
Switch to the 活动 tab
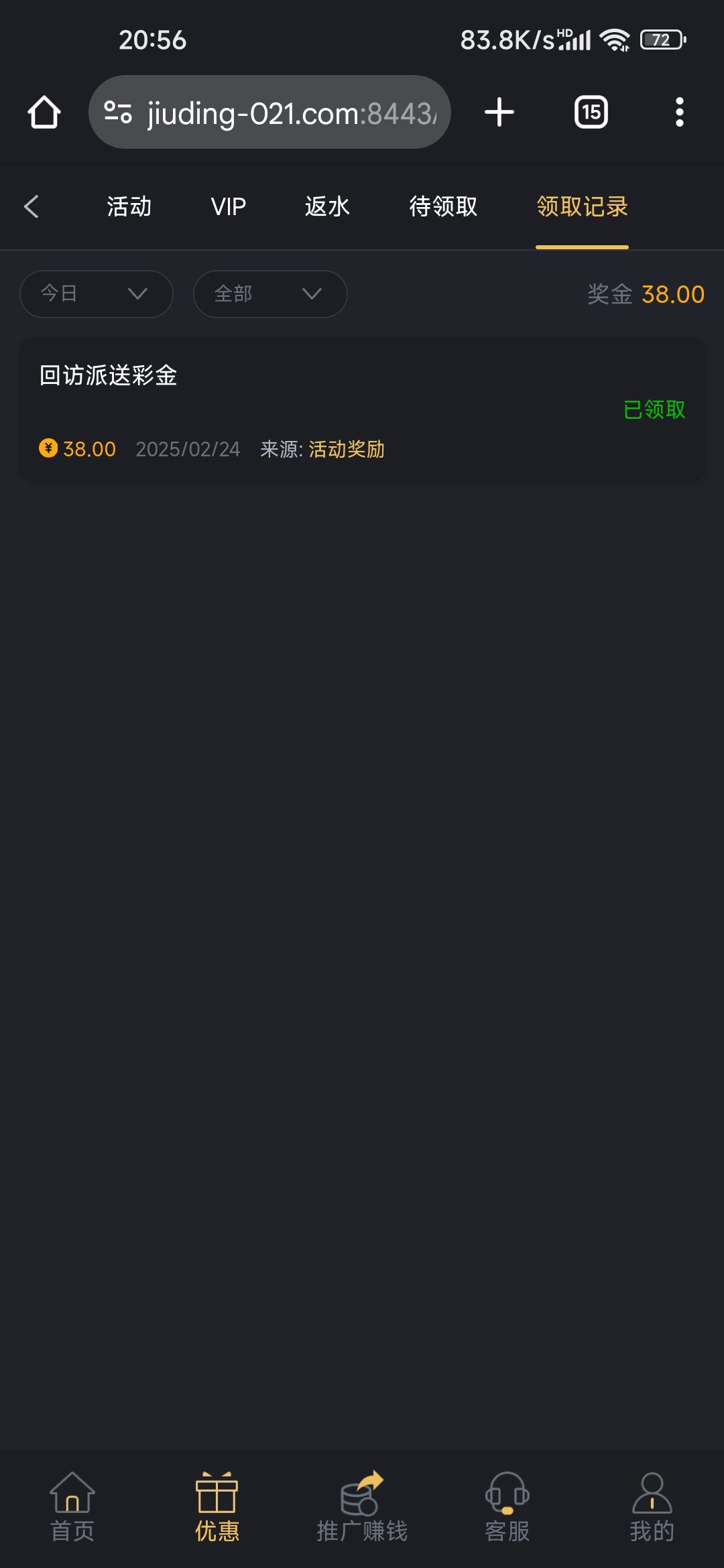coord(129,206)
